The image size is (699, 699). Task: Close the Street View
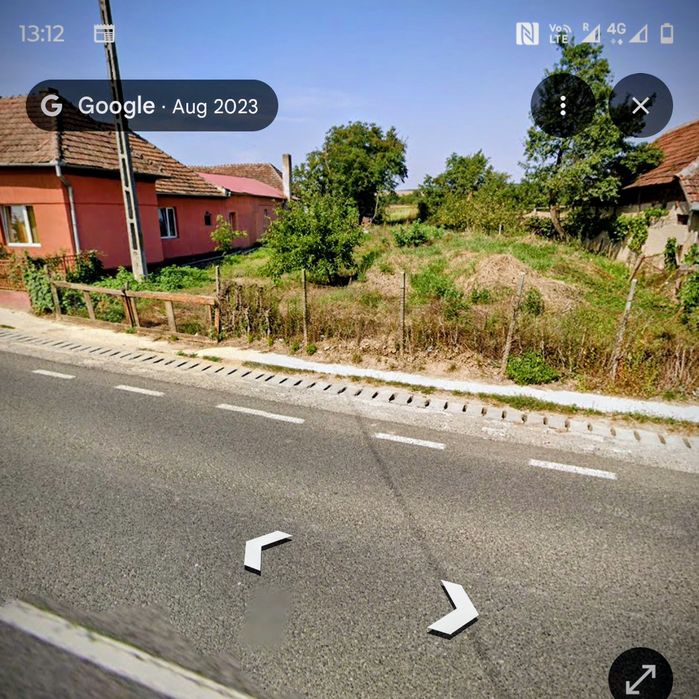[641, 105]
